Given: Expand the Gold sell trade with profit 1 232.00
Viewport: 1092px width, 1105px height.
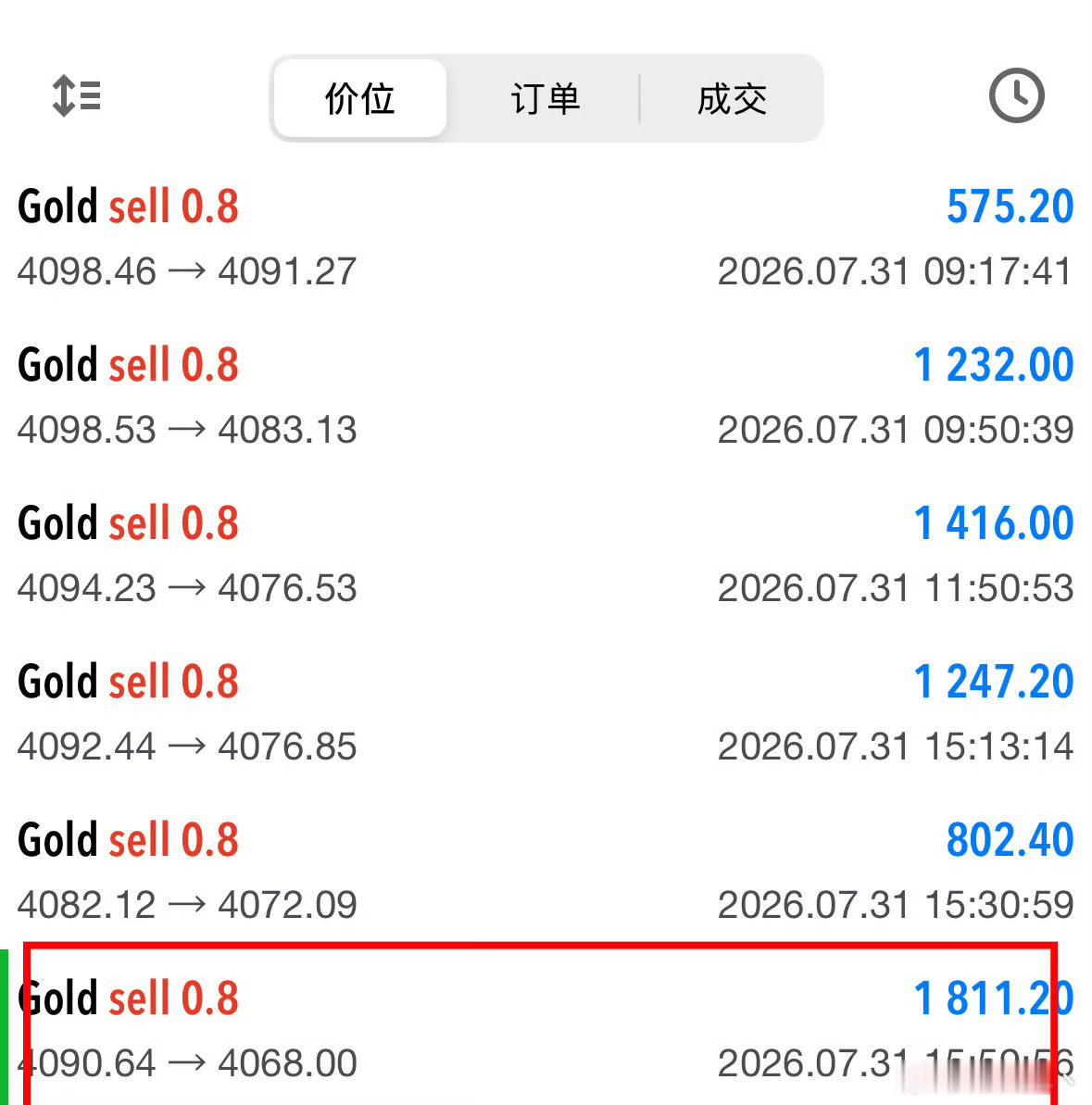Looking at the screenshot, I should pyautogui.click(x=546, y=396).
